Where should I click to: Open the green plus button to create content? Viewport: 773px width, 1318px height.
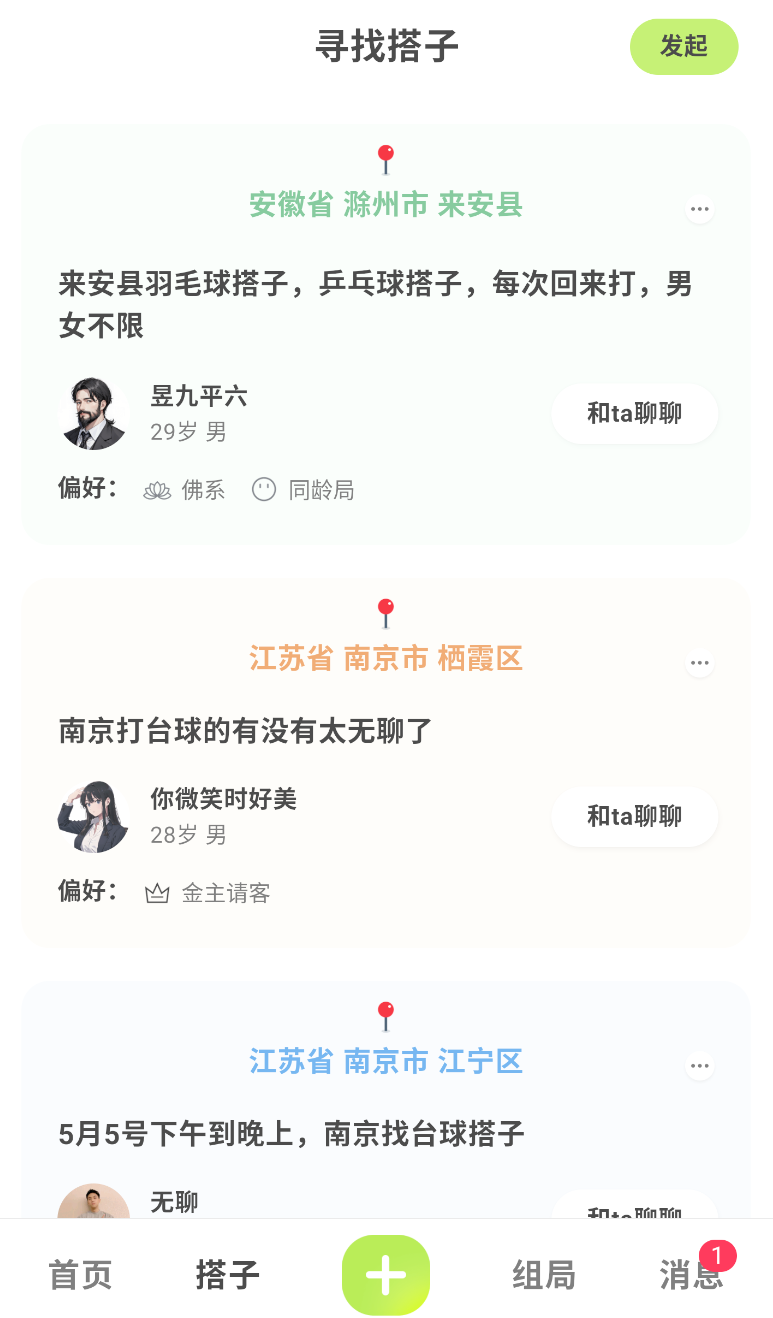(386, 1275)
